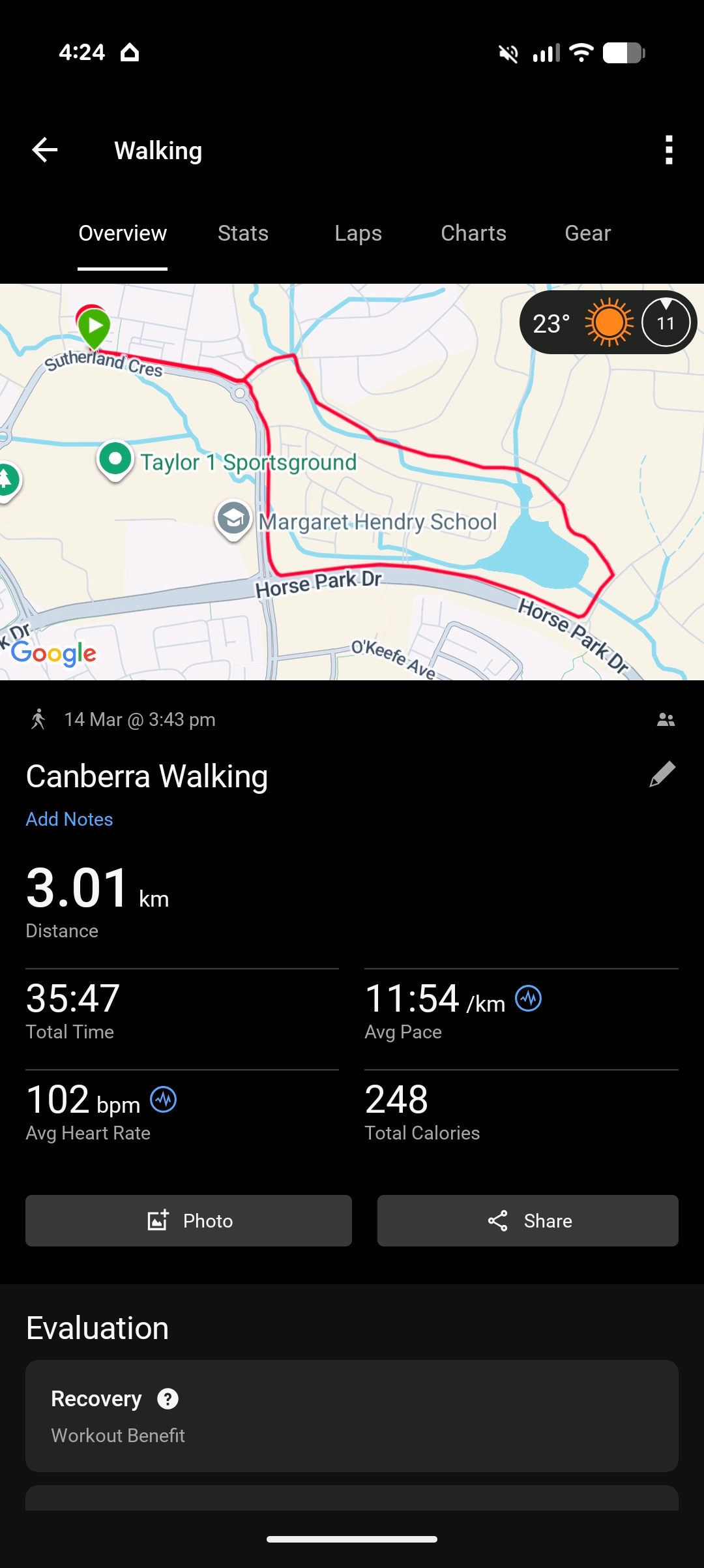Add a photo to this activity
This screenshot has width=704, height=1568.
(x=188, y=1220)
